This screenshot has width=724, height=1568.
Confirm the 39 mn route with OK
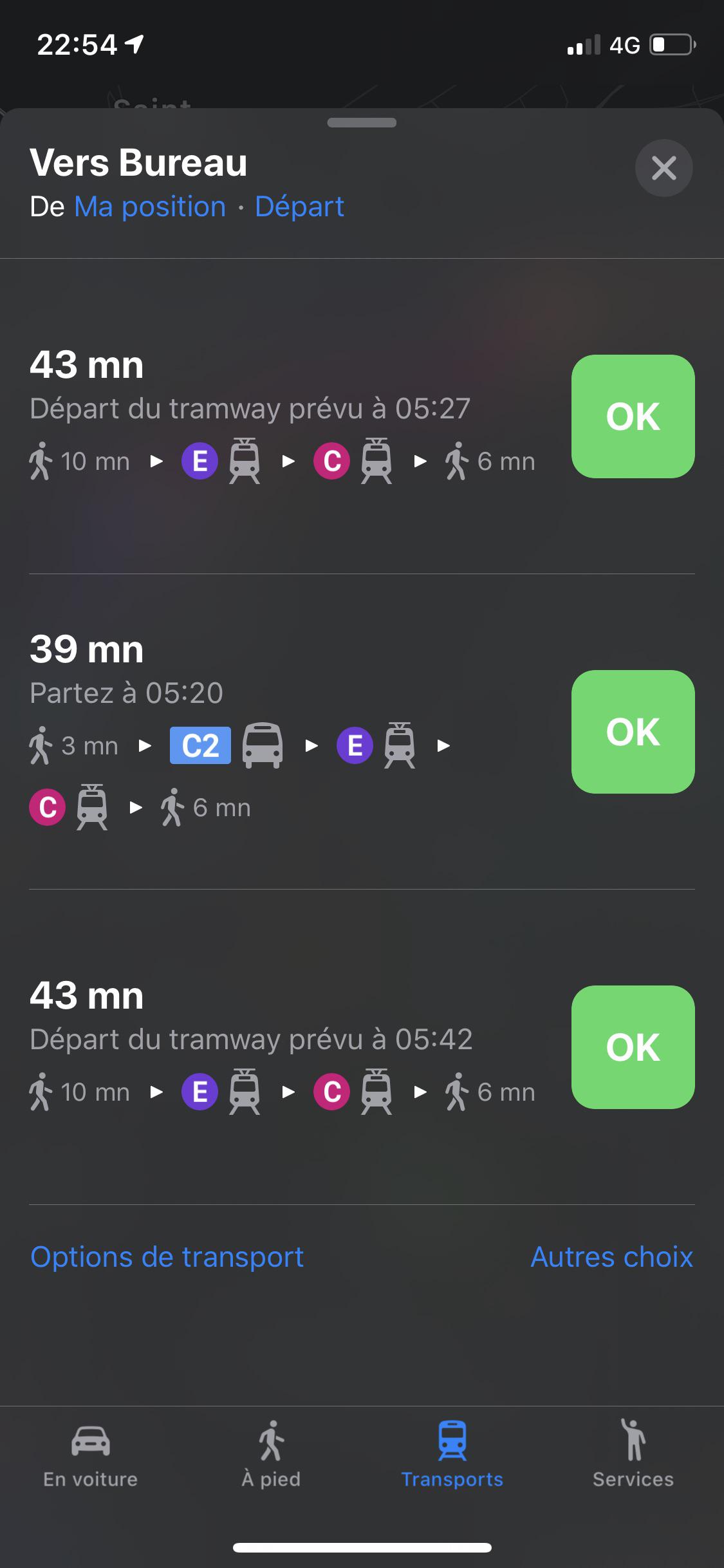point(633,731)
